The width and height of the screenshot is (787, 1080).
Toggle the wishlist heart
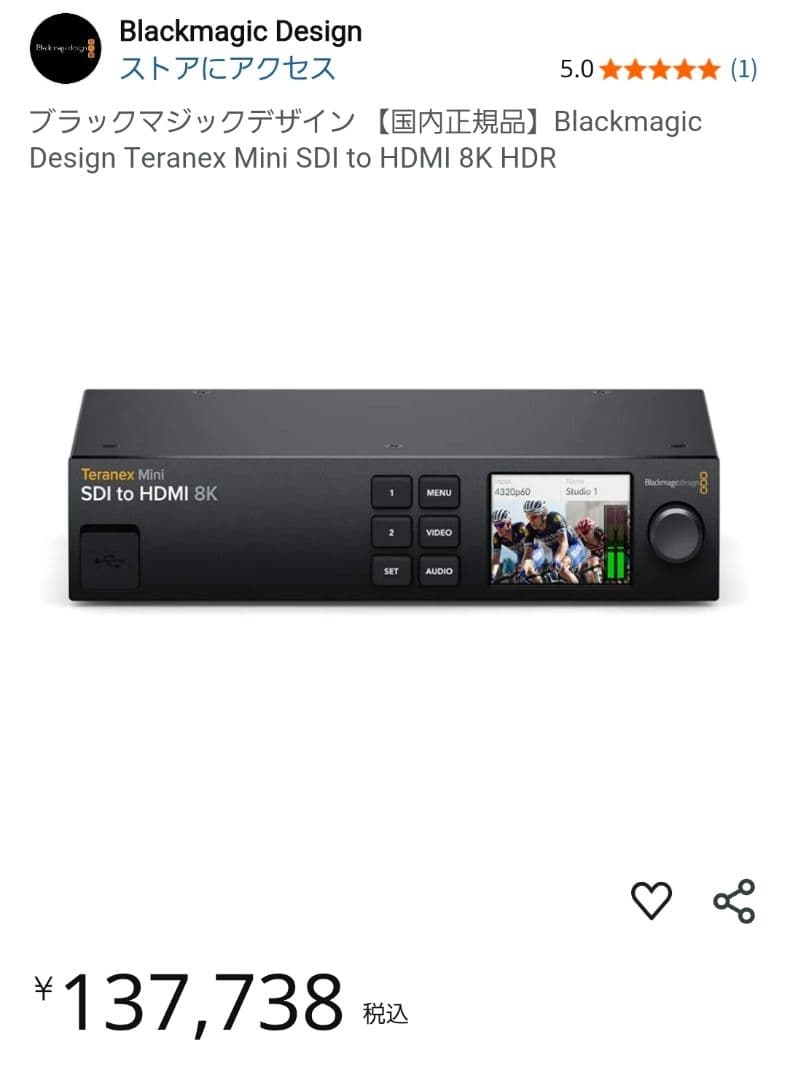click(652, 898)
